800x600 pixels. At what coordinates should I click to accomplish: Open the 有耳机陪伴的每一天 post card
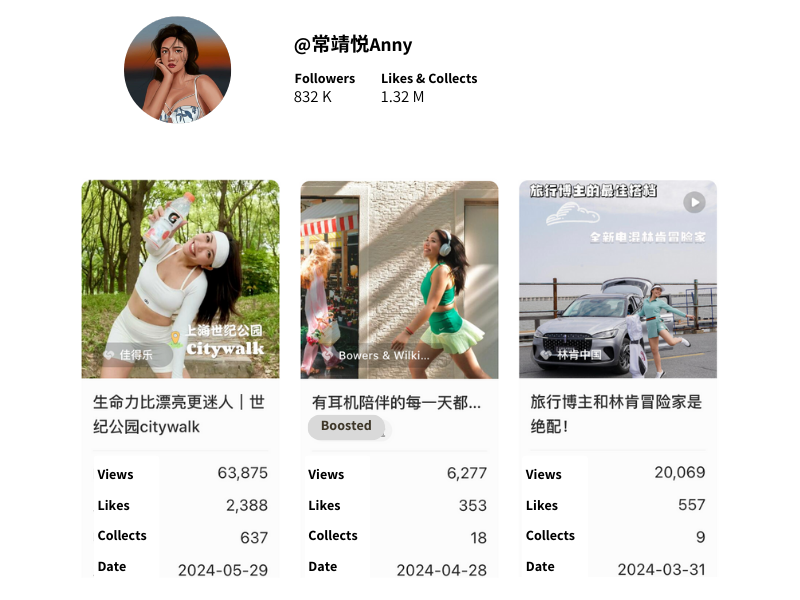(399, 280)
